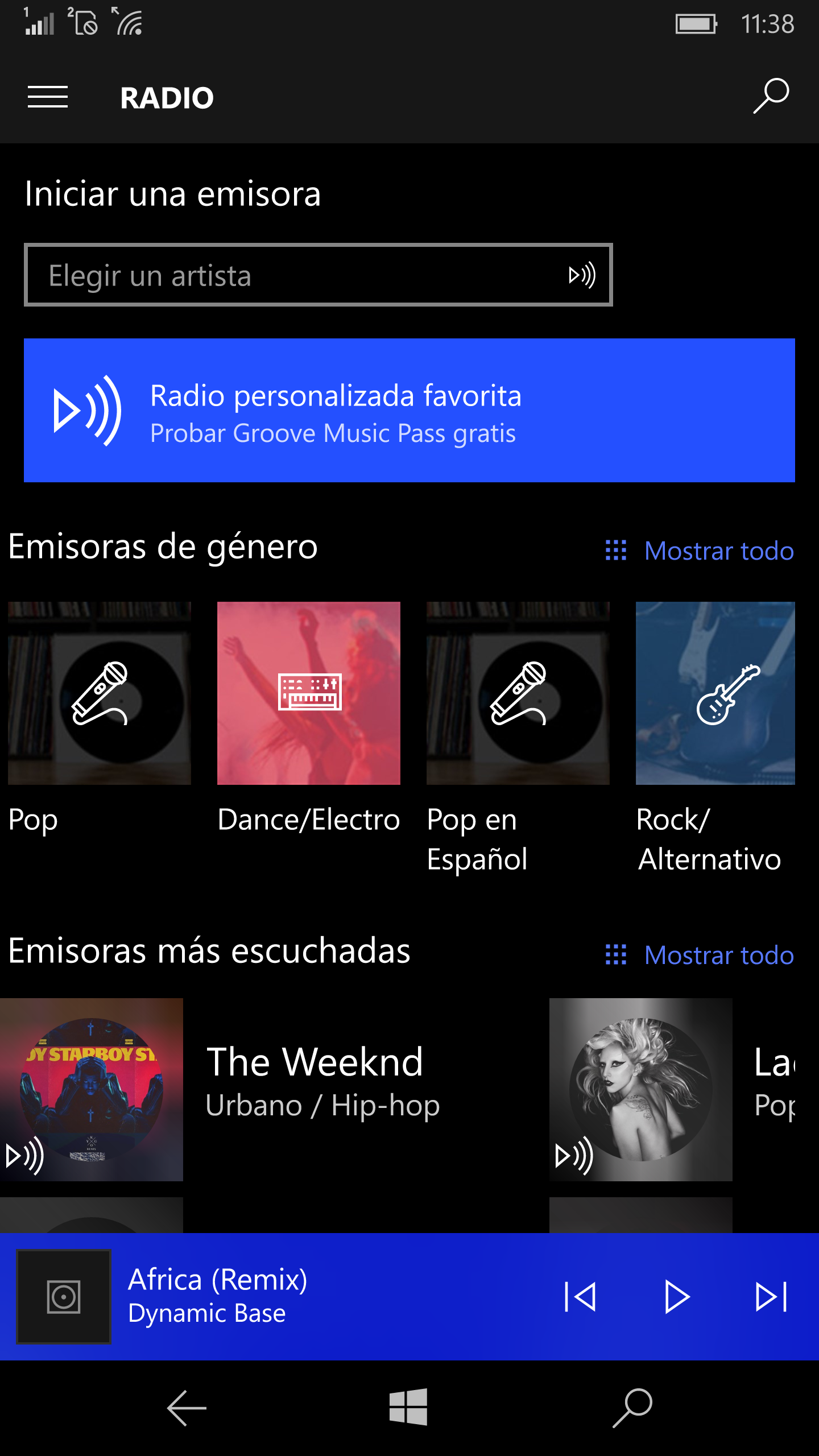Start the Pop genre station
819x1456 pixels.
[100, 693]
